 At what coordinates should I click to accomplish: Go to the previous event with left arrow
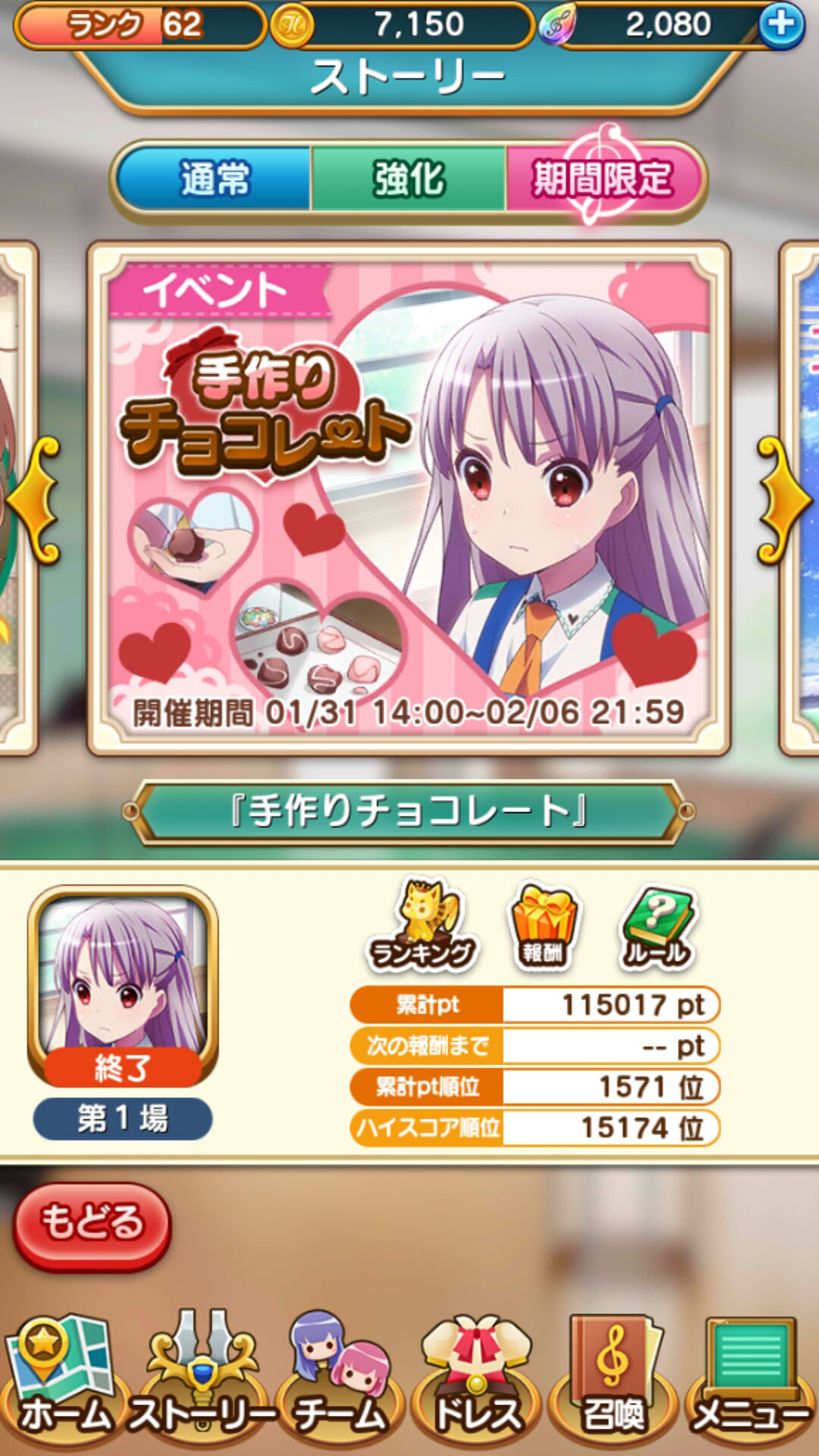click(34, 500)
